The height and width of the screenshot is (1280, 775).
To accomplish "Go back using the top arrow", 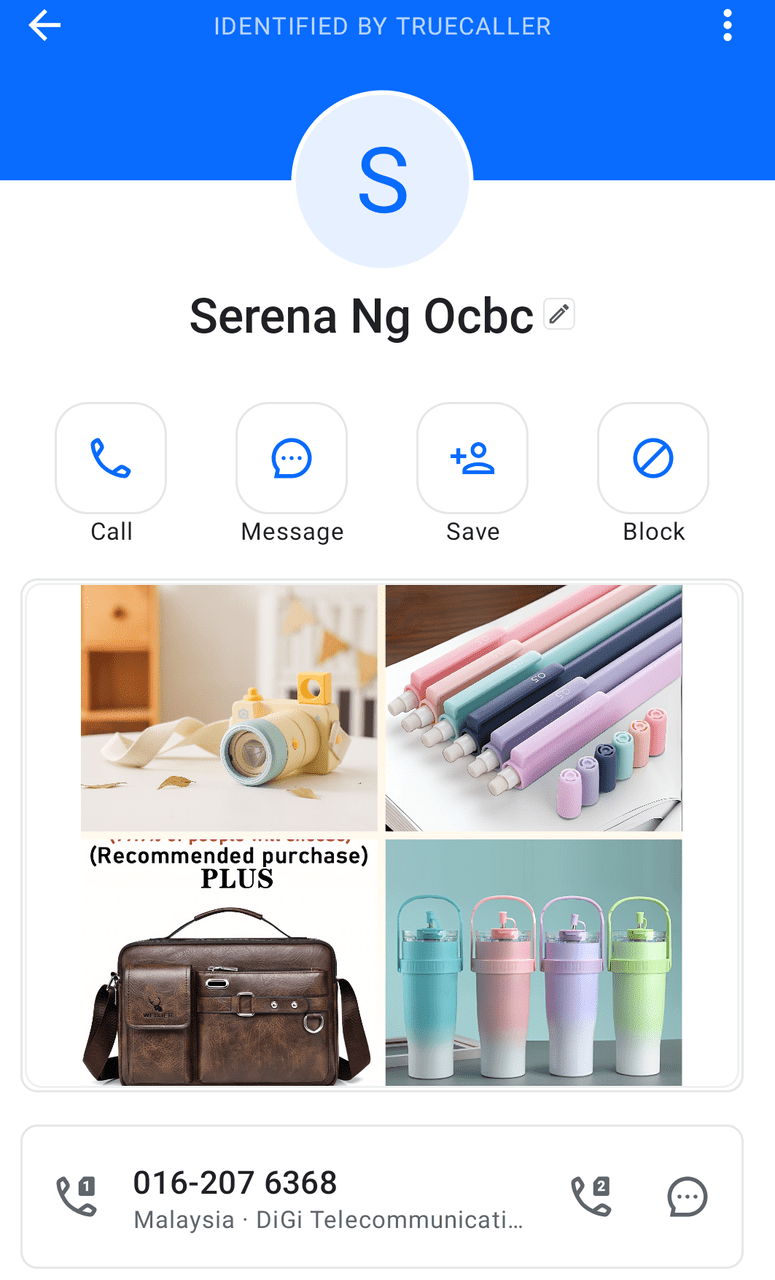I will tap(44, 26).
